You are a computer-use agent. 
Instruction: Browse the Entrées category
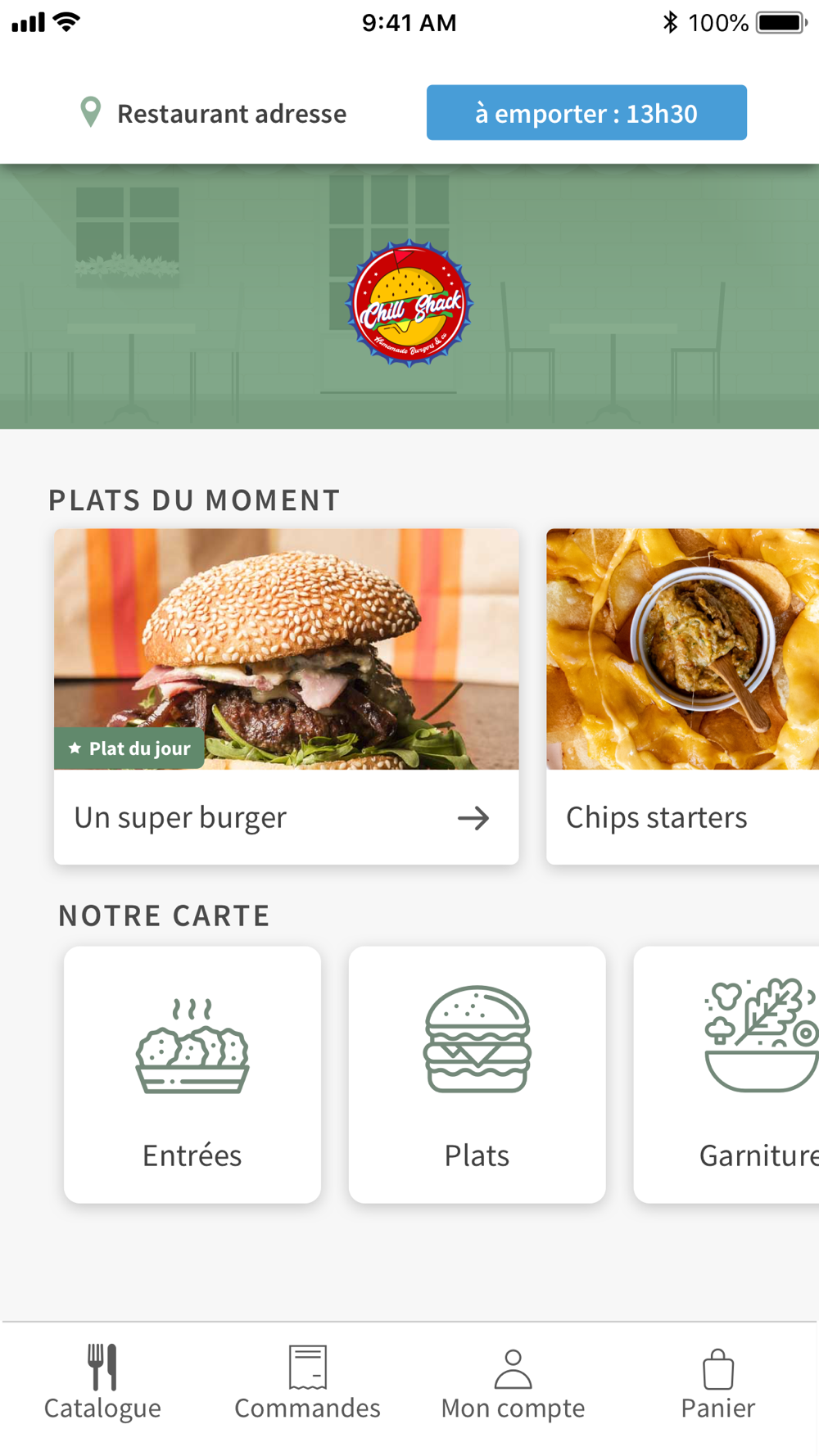(192, 1074)
